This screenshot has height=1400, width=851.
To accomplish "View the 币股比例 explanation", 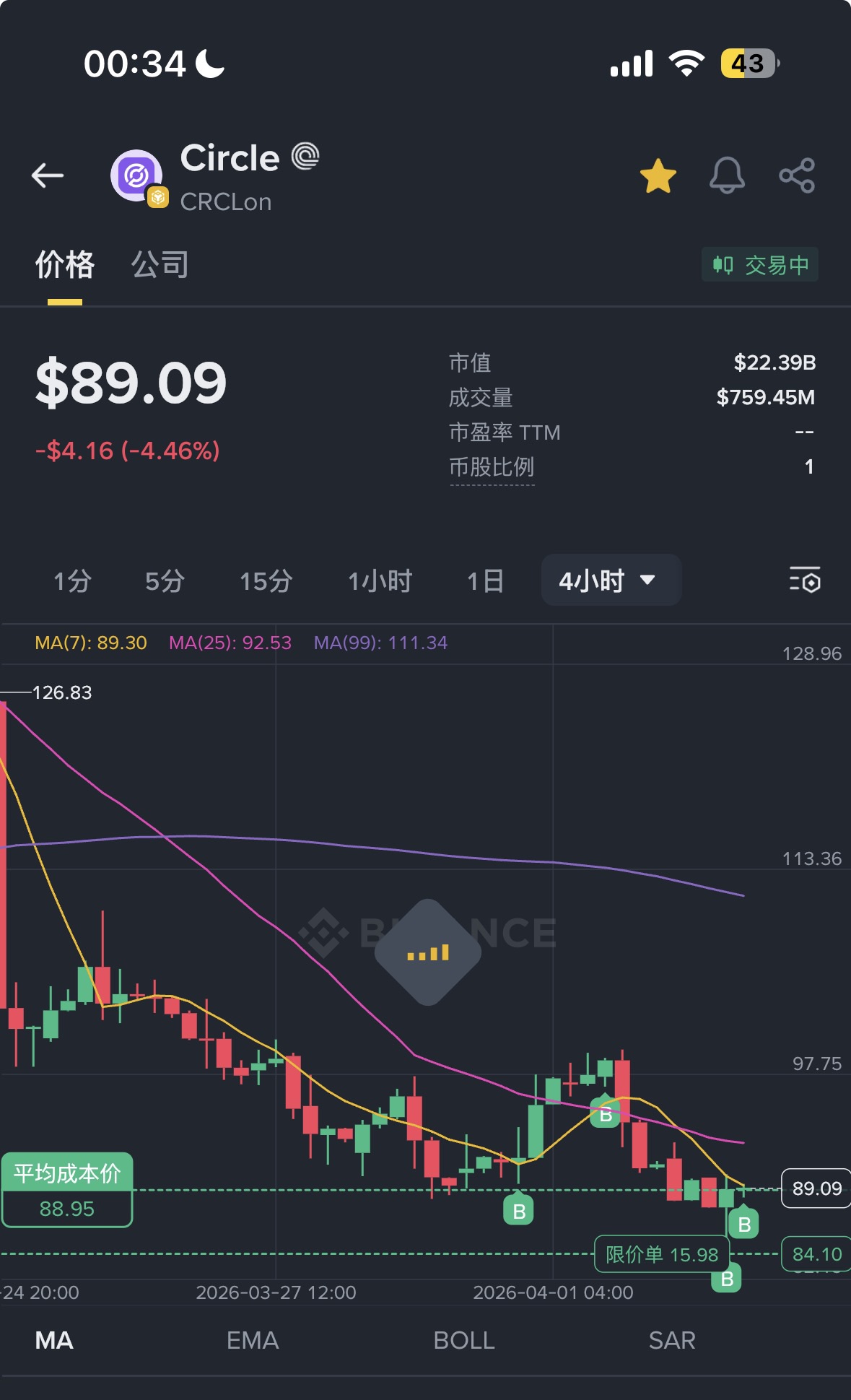I will pyautogui.click(x=492, y=468).
